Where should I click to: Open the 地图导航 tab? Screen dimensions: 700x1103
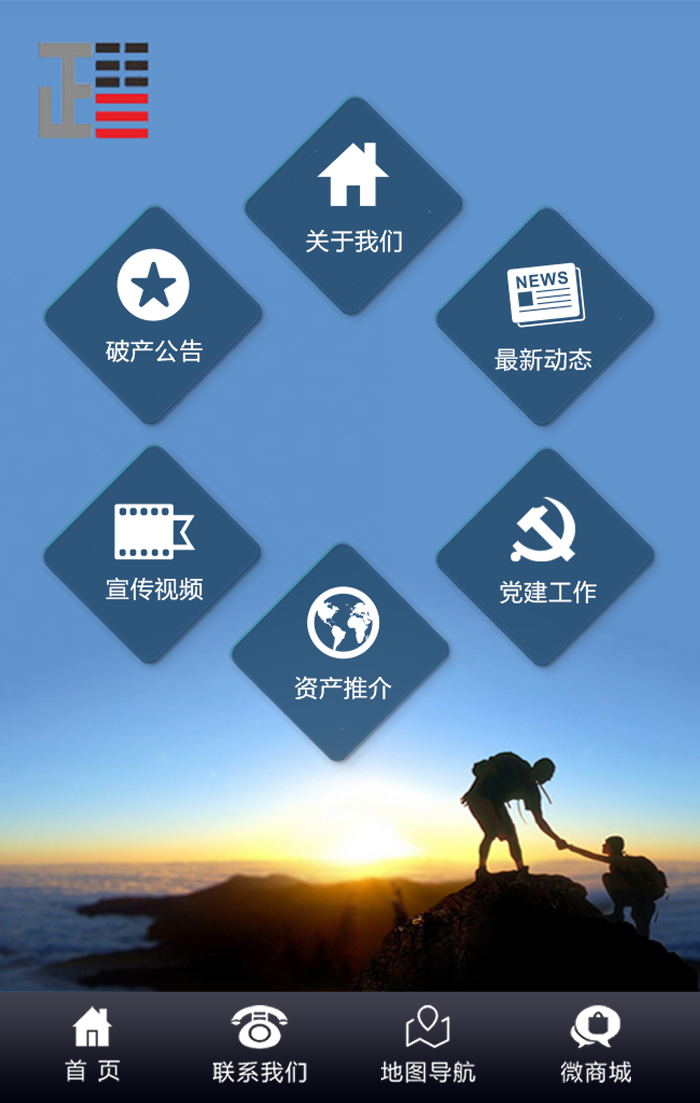pyautogui.click(x=428, y=1046)
